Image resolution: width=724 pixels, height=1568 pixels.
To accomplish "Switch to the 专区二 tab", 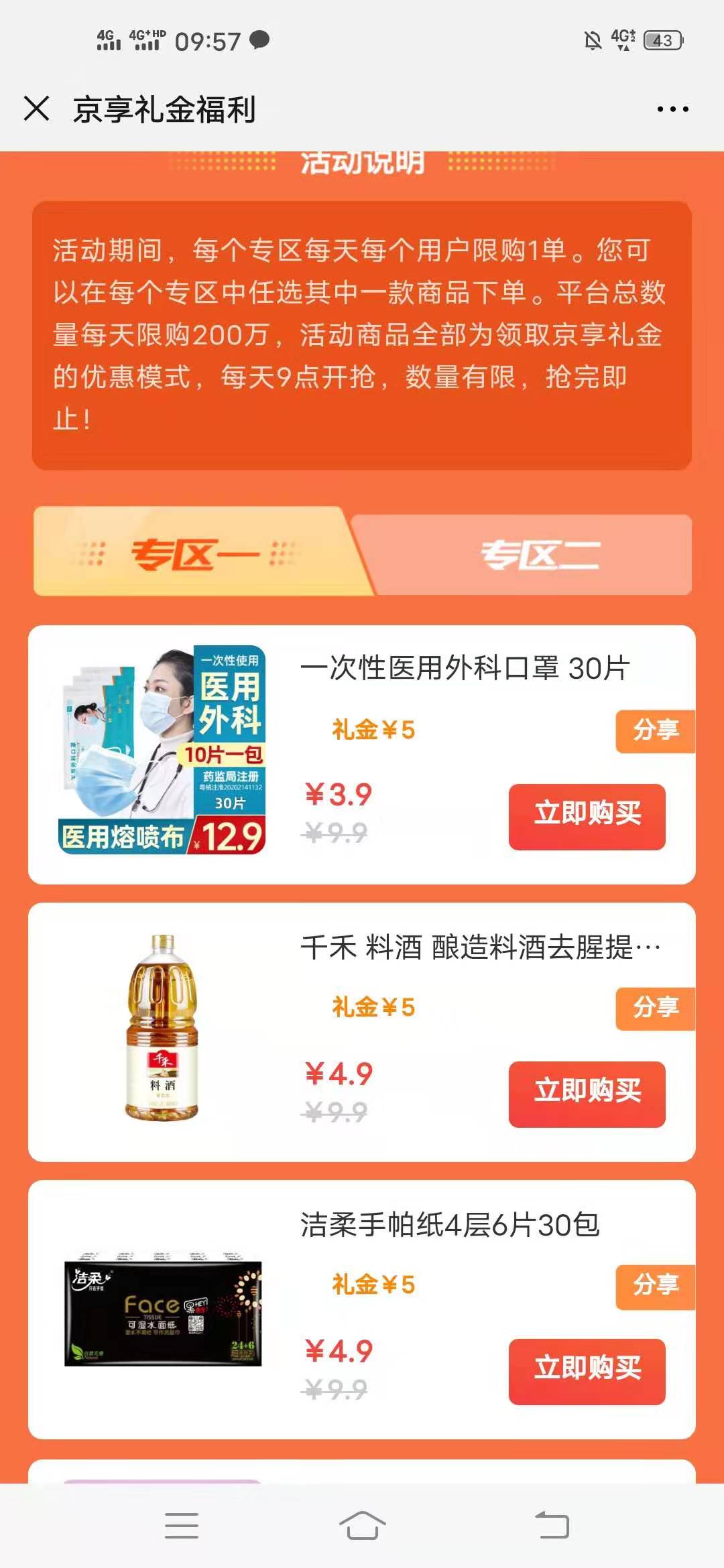I will [540, 555].
